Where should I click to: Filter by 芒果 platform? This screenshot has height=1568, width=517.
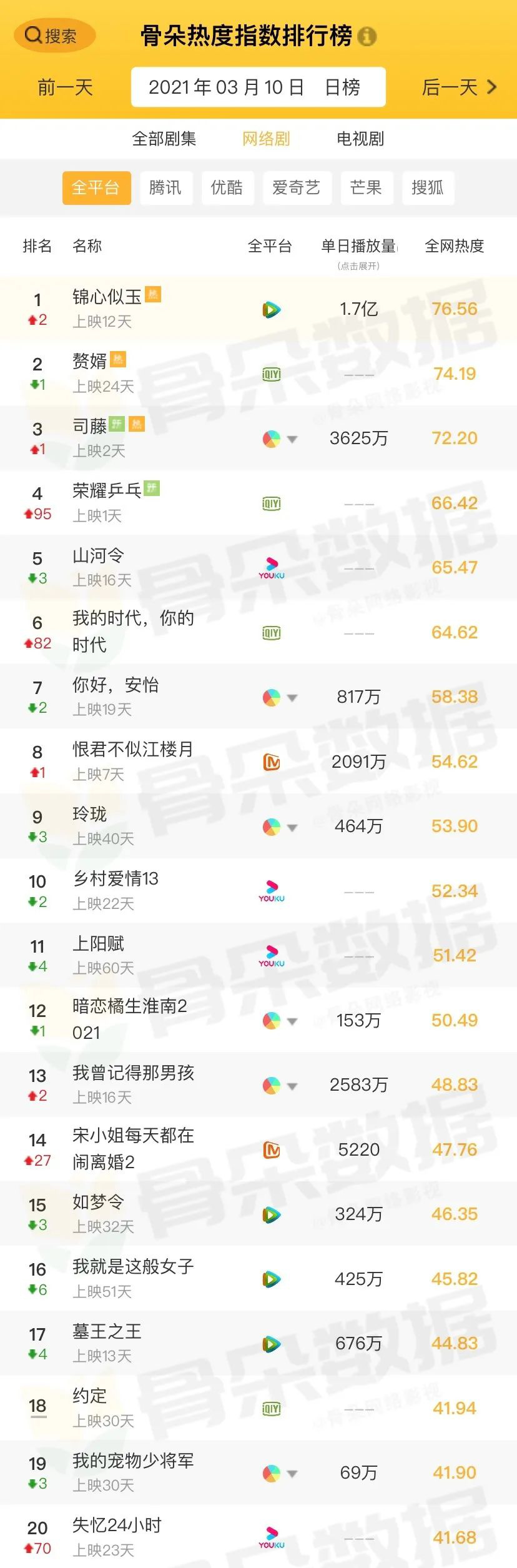click(x=366, y=187)
